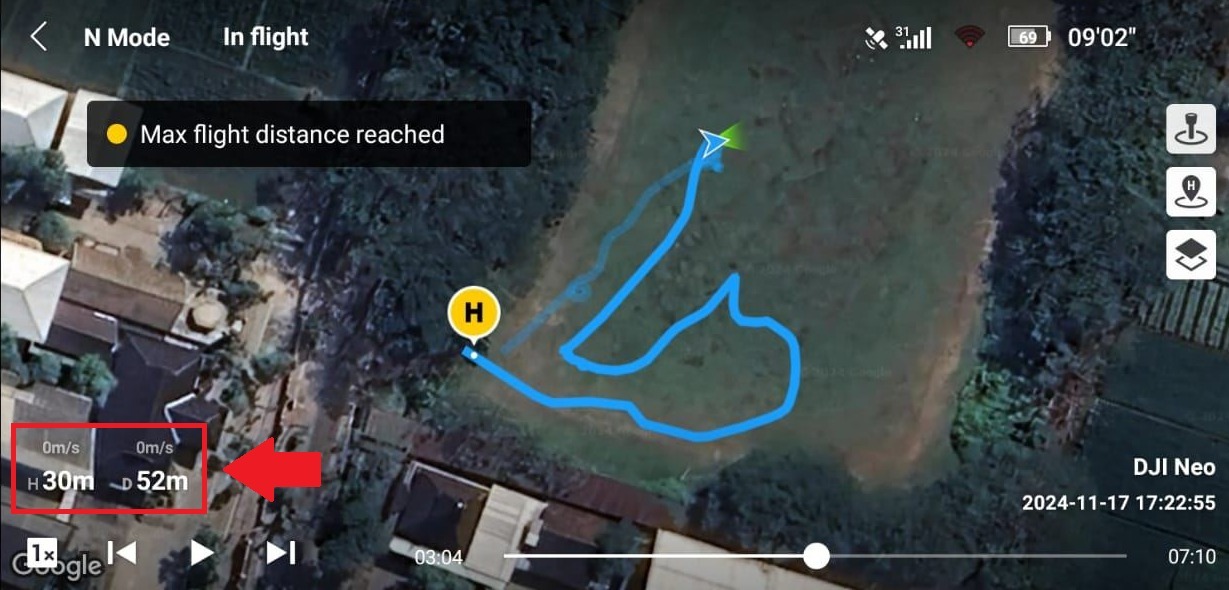This screenshot has height=590, width=1229.
Task: Center map on the home point
Action: pos(1190,192)
